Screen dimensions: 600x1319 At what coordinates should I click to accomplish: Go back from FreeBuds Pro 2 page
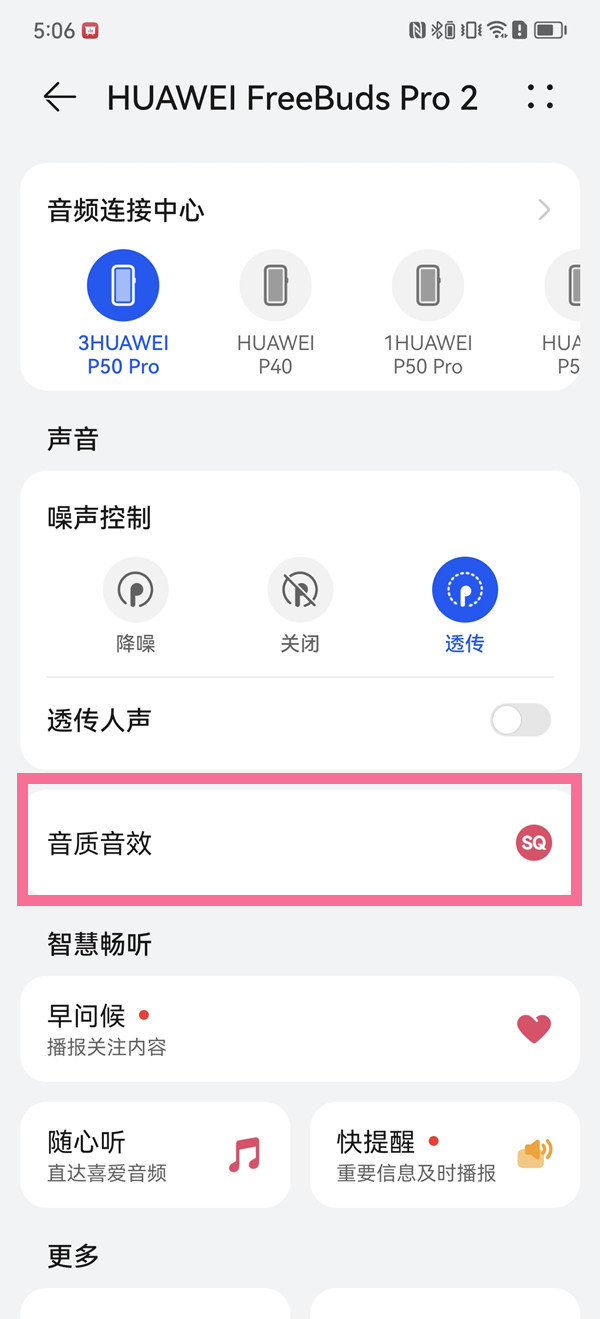coord(60,97)
